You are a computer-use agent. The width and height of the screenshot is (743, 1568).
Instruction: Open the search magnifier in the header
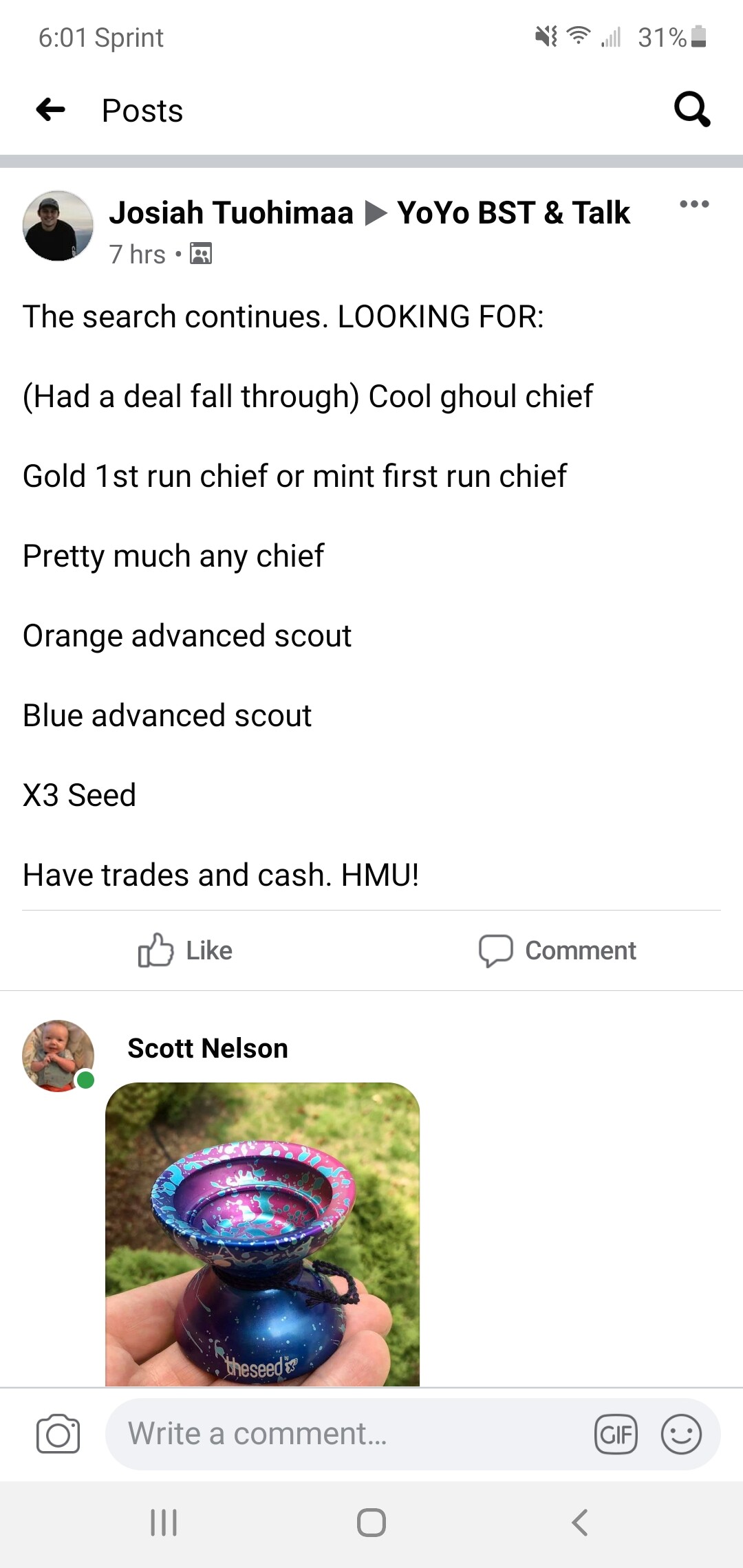tap(691, 109)
